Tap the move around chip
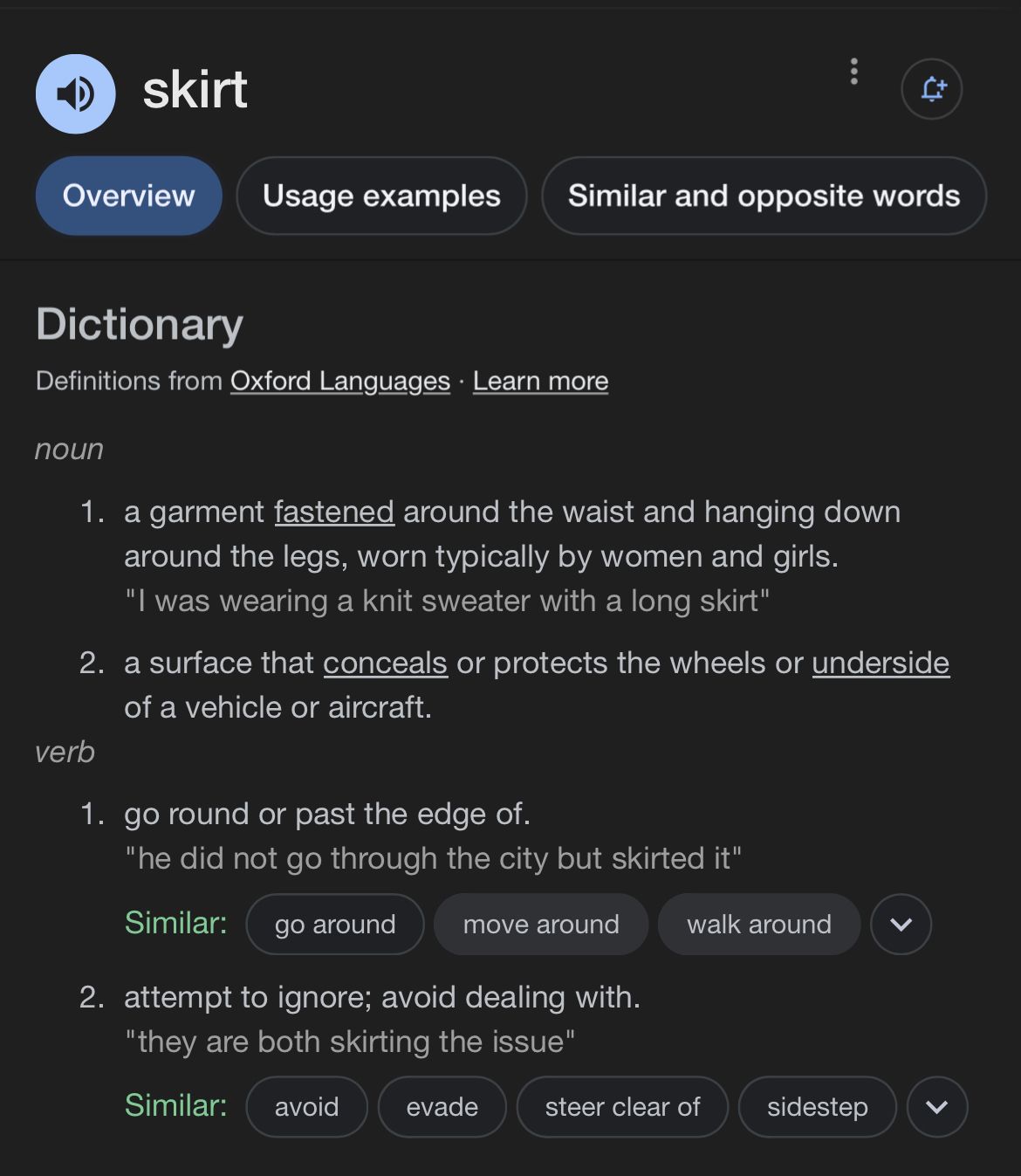 click(x=541, y=924)
